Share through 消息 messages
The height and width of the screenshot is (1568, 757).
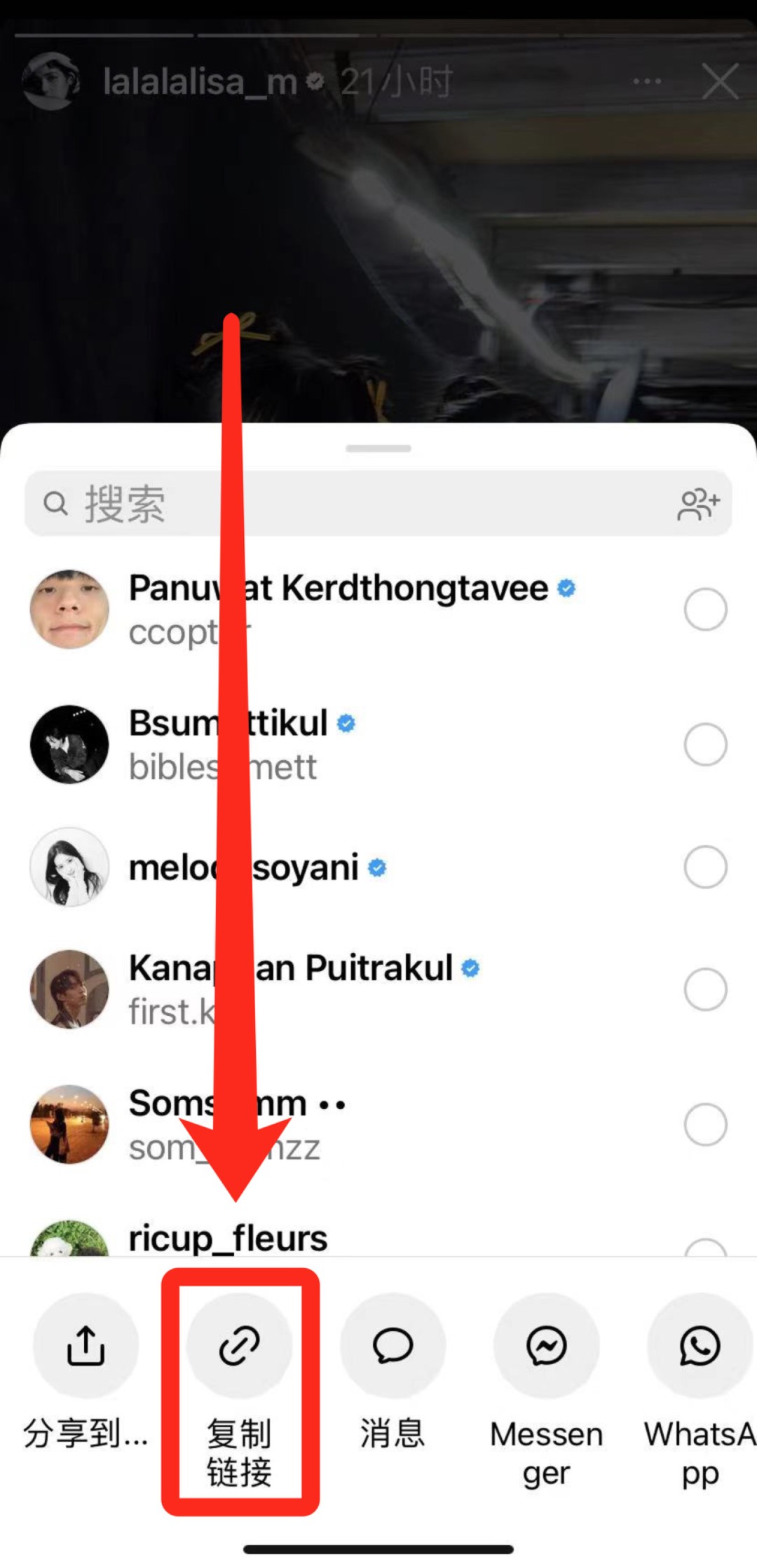(x=393, y=1346)
